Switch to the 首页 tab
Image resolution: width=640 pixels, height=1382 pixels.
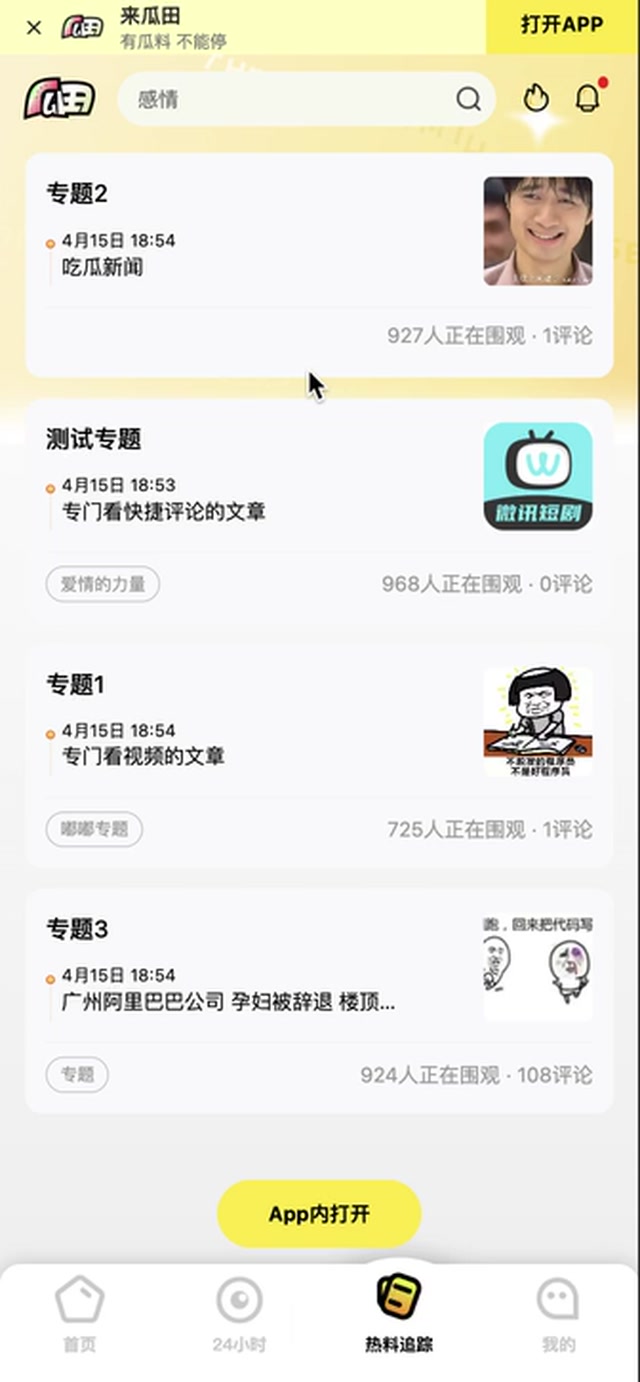click(x=80, y=1315)
